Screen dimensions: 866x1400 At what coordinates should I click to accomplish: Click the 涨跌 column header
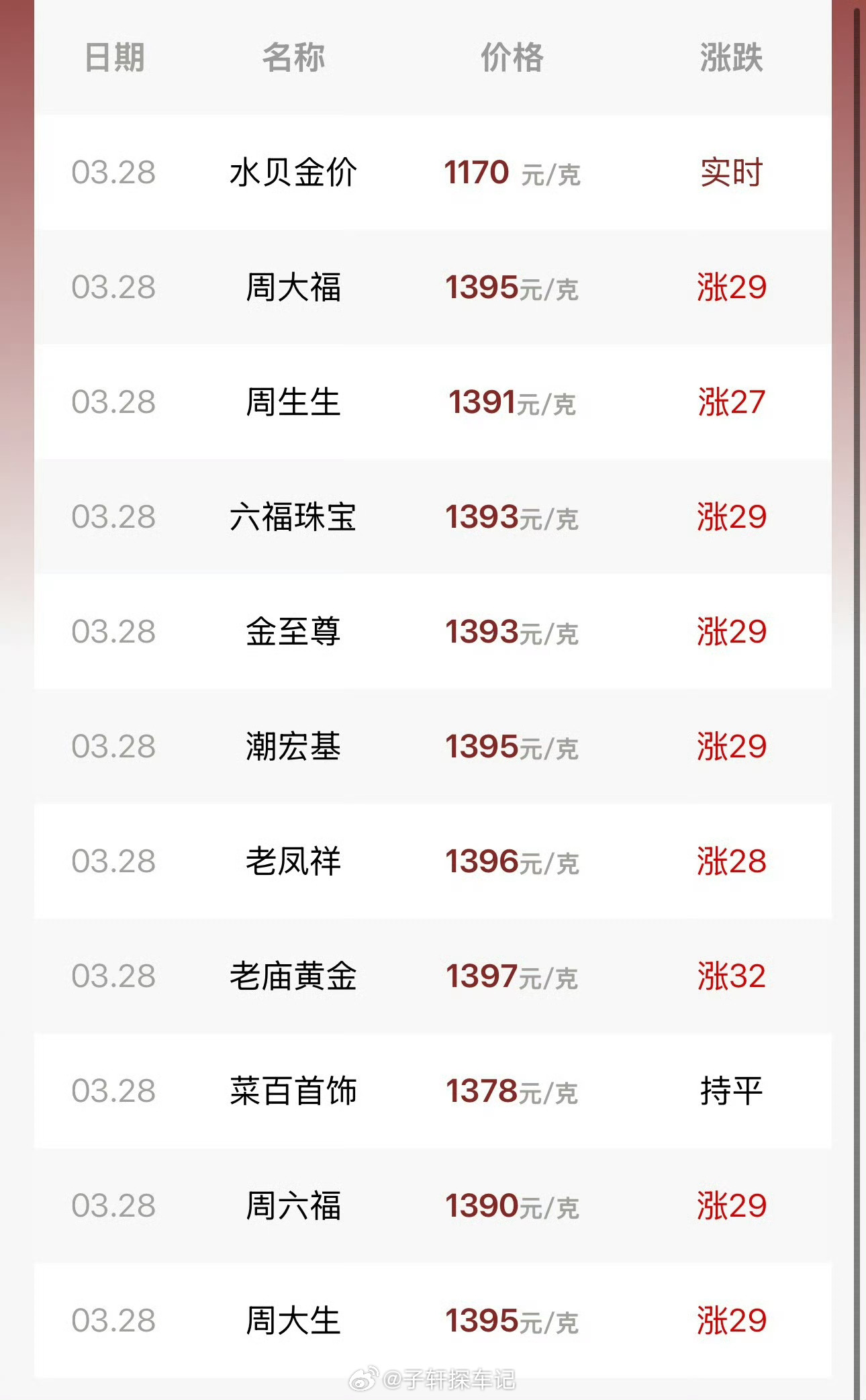732,59
